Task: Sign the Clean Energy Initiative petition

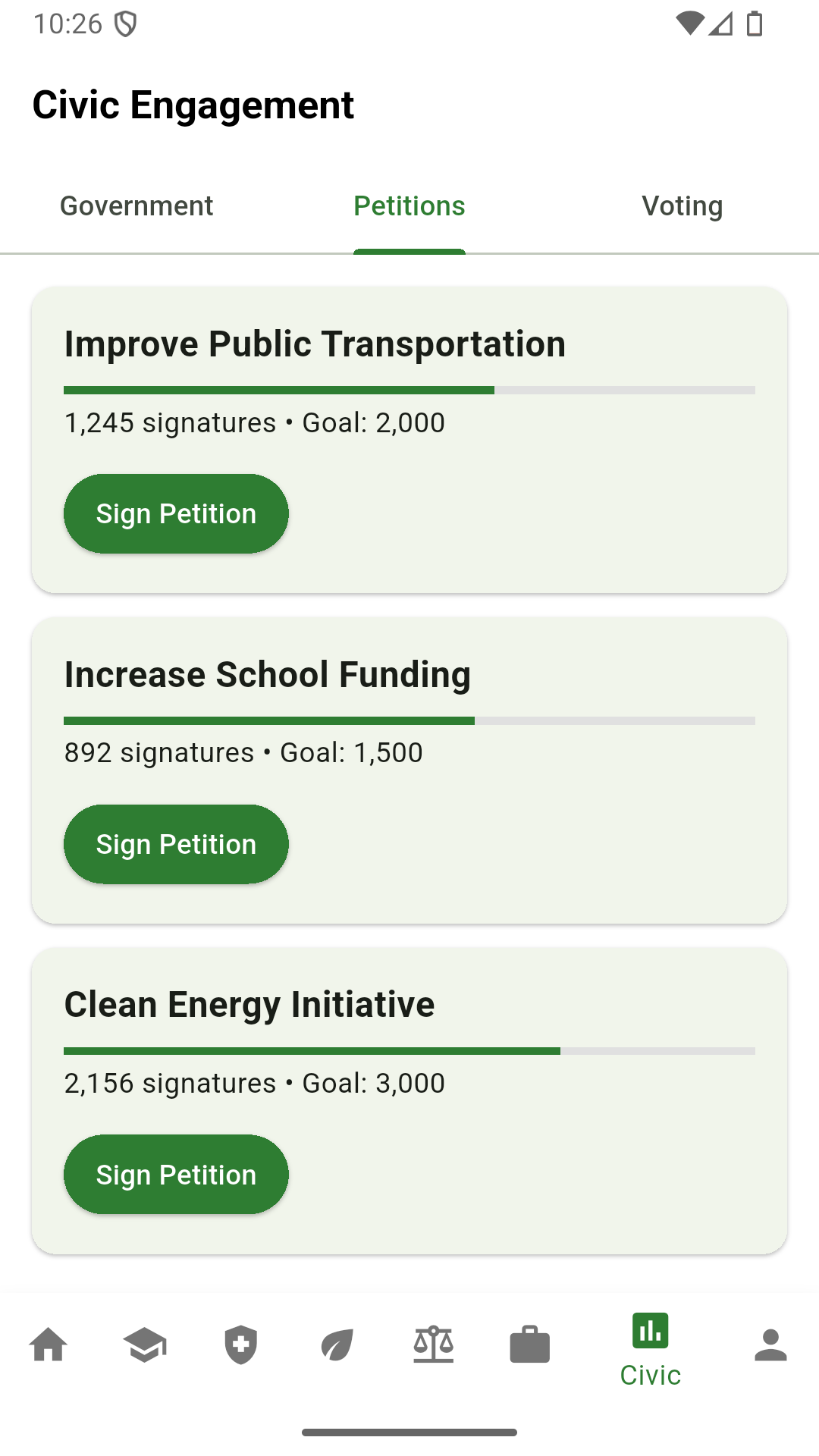Action: [176, 1175]
